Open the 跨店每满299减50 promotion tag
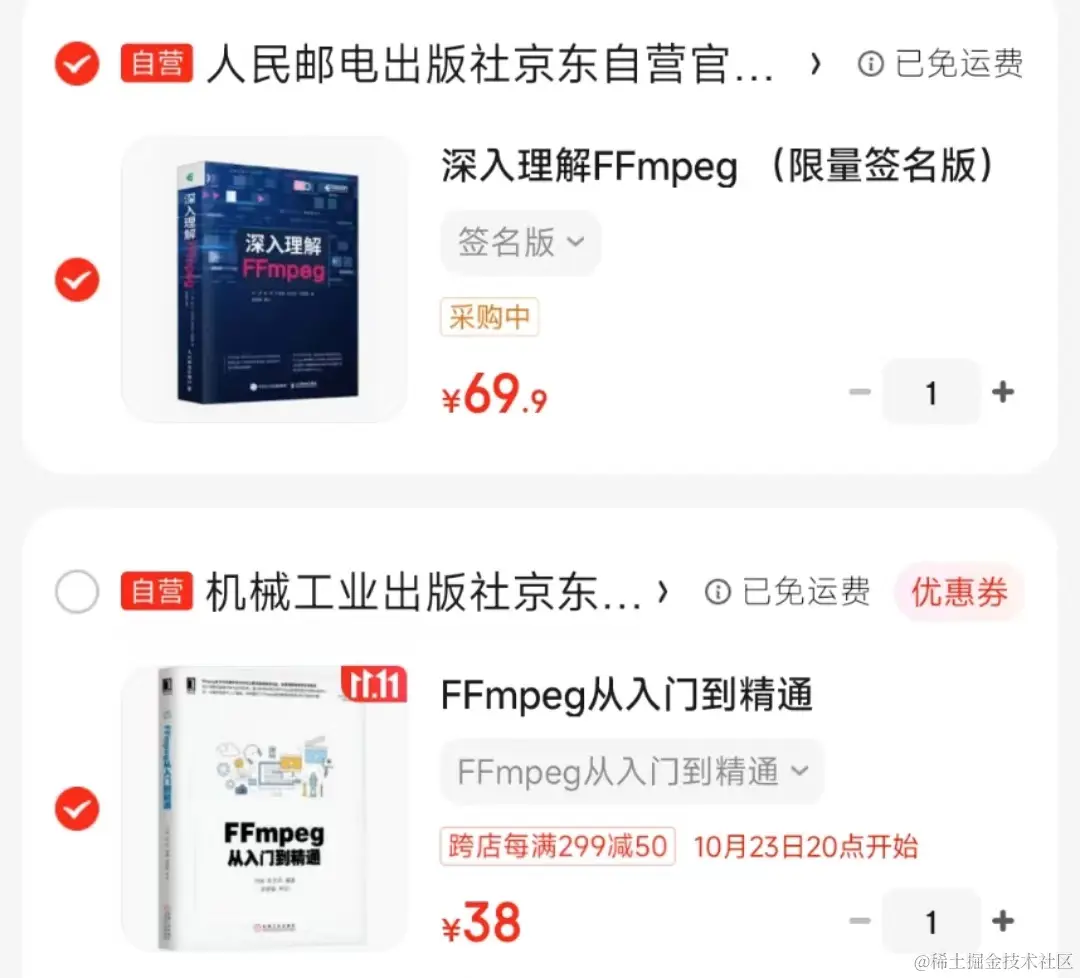The height and width of the screenshot is (978, 1080). pos(558,847)
